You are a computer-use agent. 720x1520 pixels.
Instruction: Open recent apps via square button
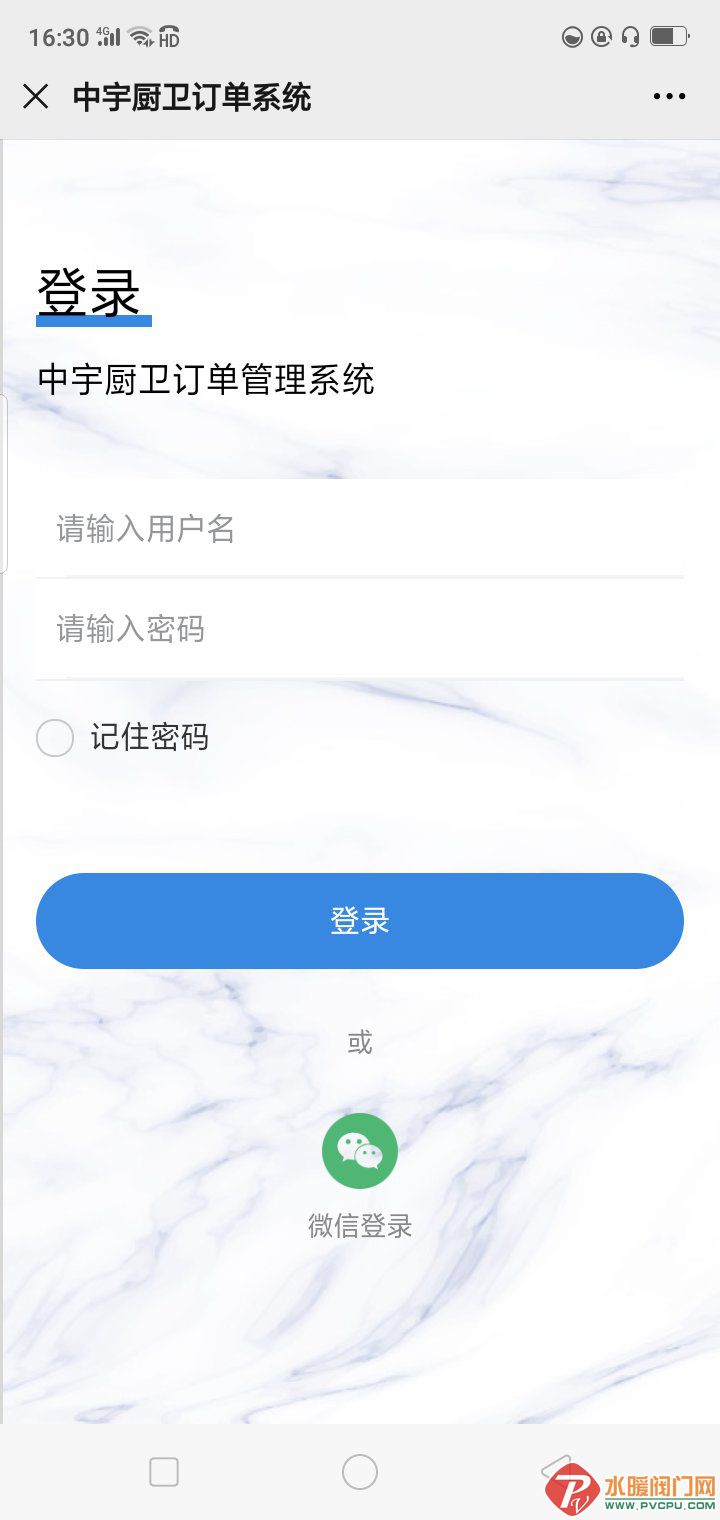pos(164,1472)
